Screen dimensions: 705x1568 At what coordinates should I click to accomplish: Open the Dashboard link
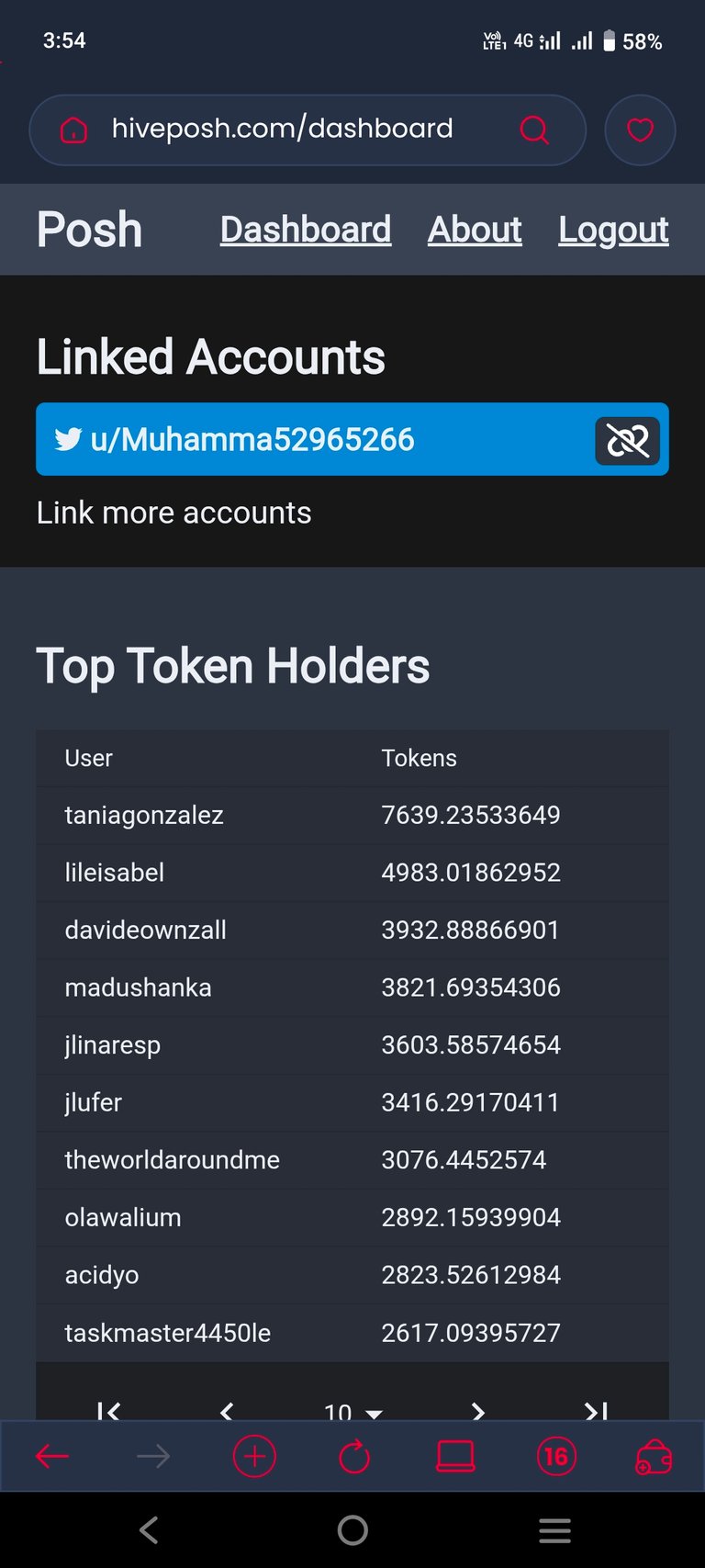tap(306, 230)
